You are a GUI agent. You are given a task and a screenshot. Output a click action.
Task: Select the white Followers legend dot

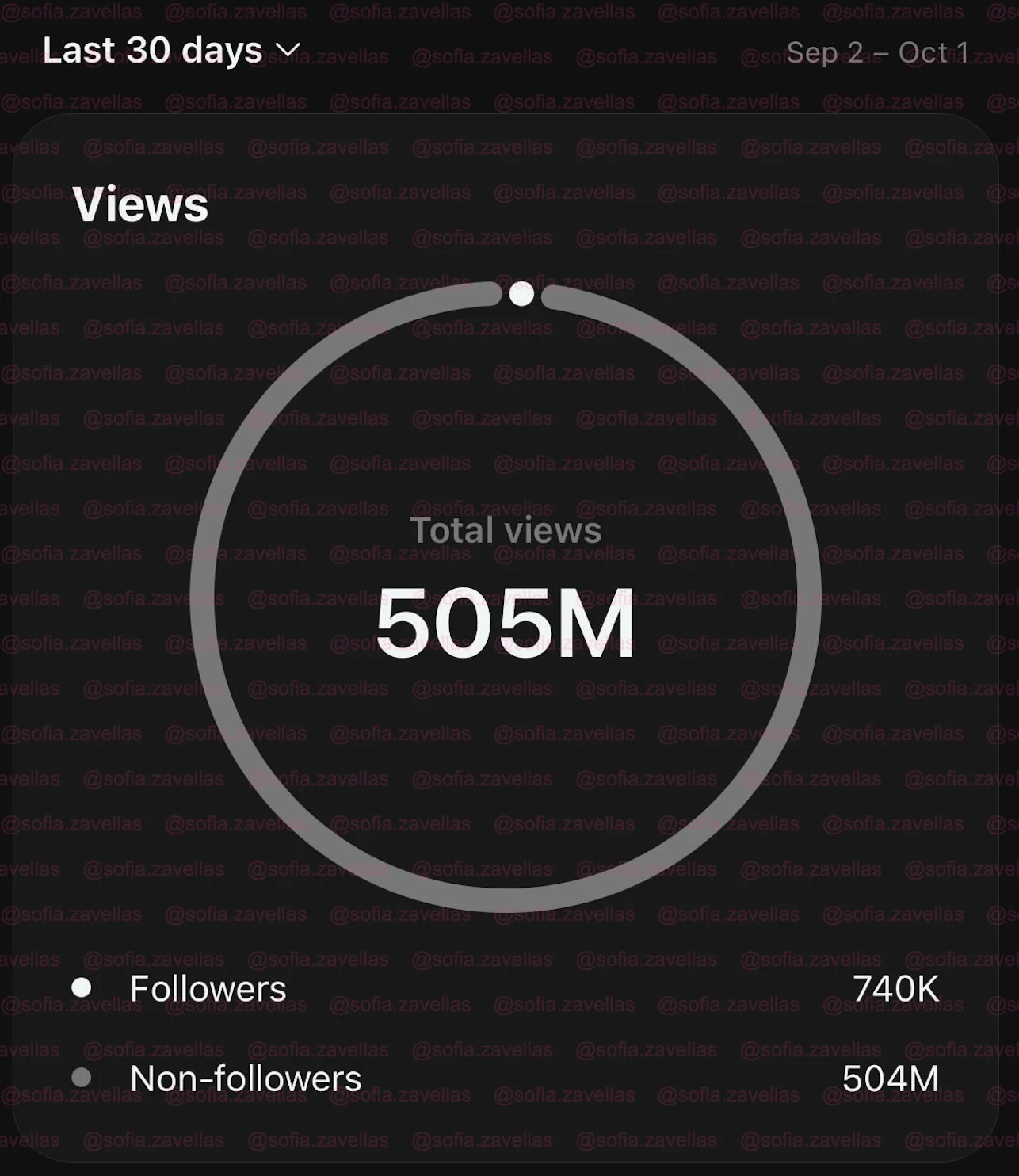(83, 987)
